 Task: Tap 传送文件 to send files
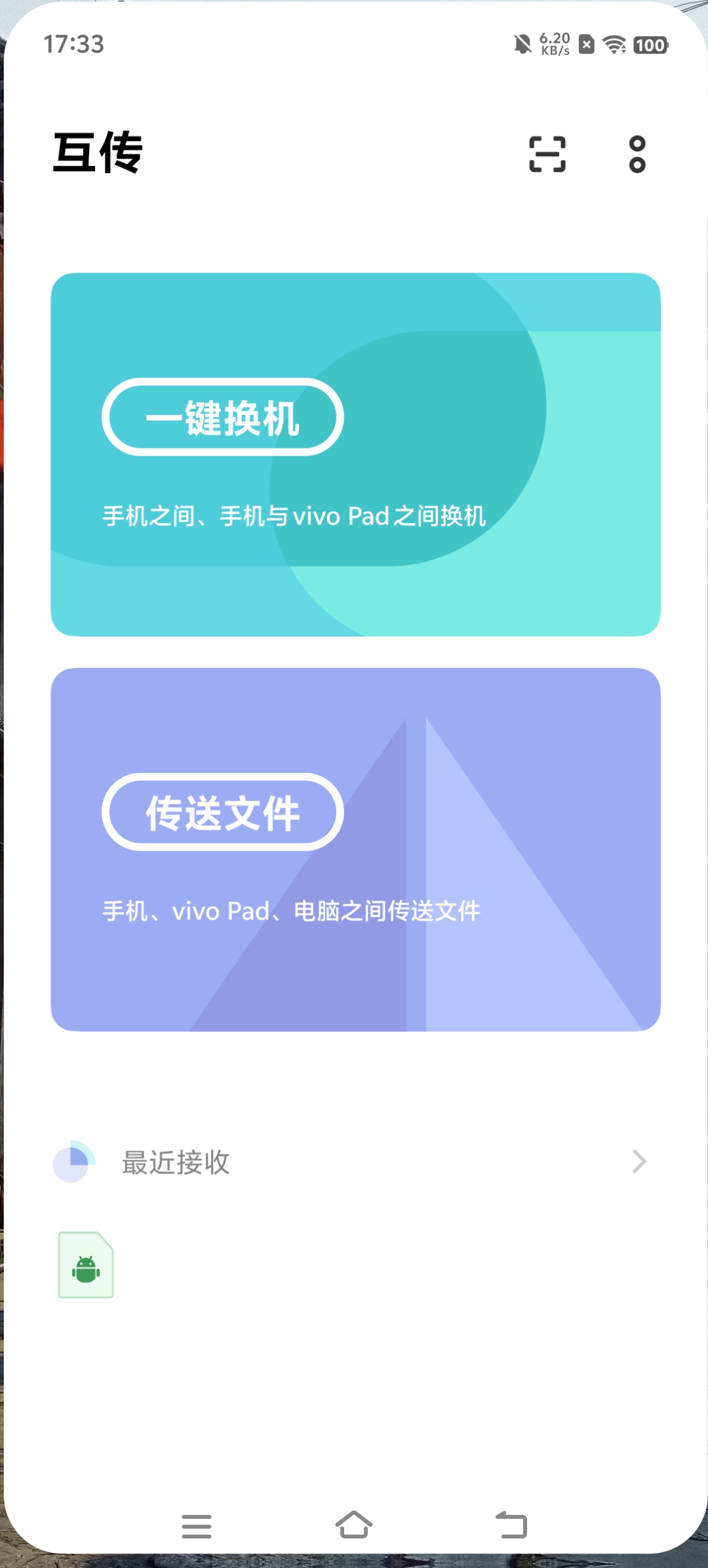point(223,812)
